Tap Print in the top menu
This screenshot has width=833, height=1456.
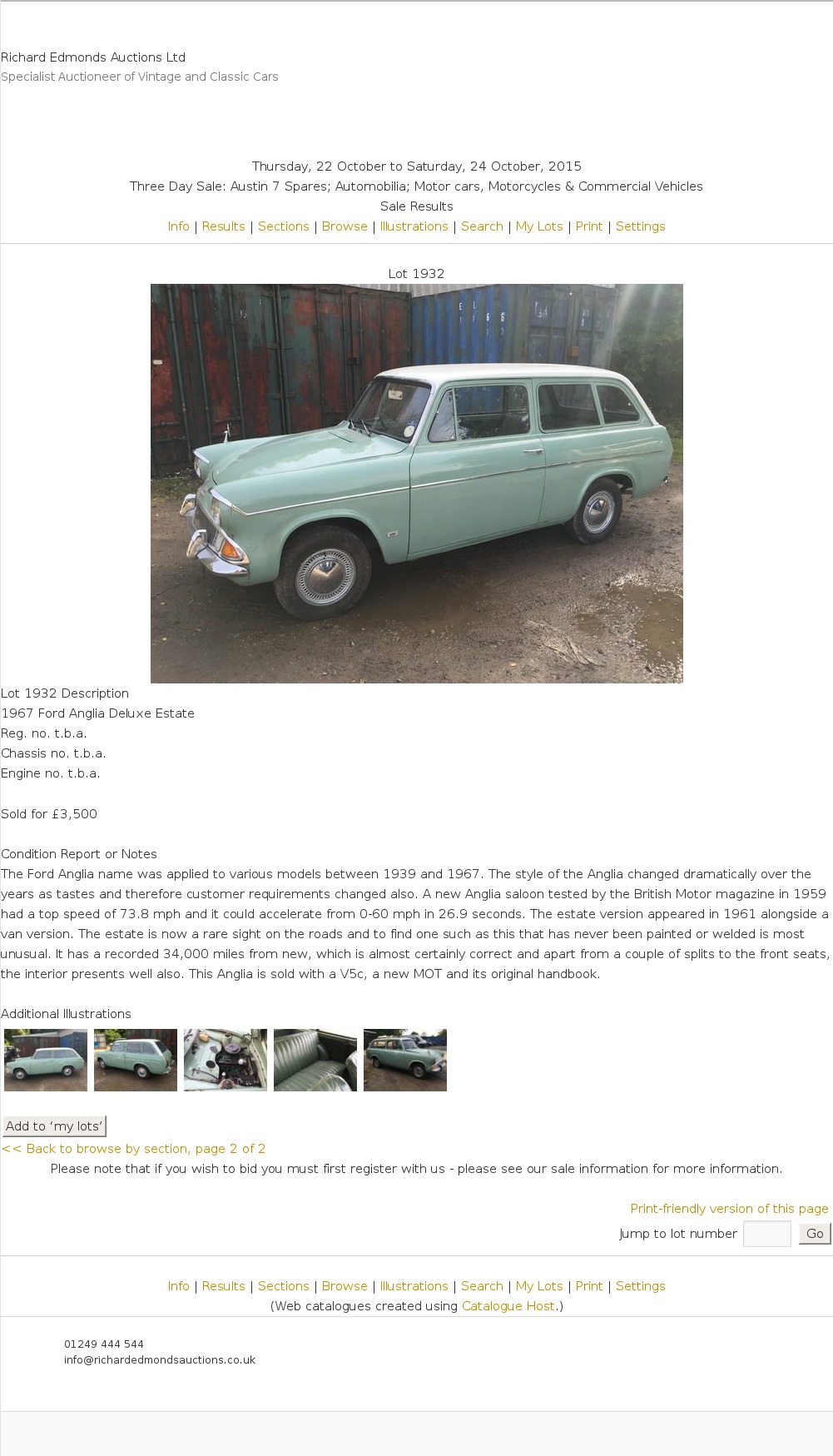click(x=589, y=226)
